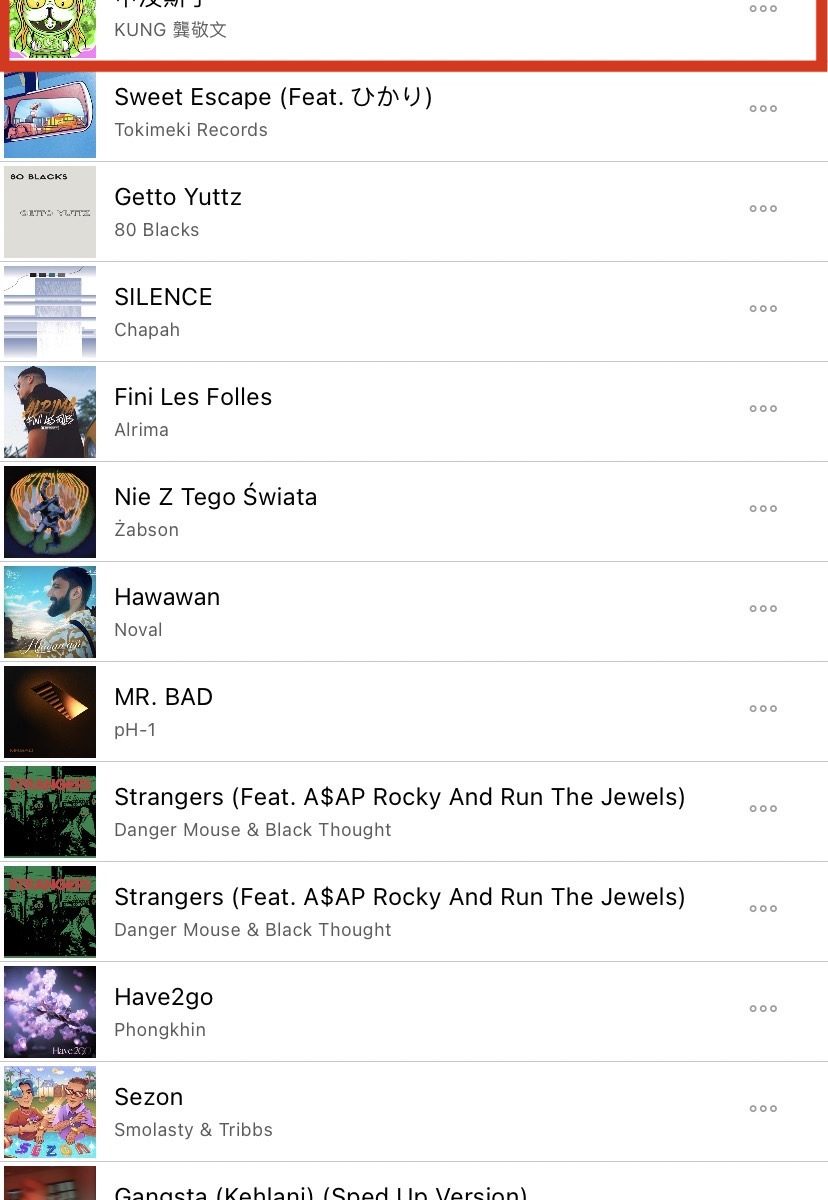Play Hawawan by Noval

167,598
